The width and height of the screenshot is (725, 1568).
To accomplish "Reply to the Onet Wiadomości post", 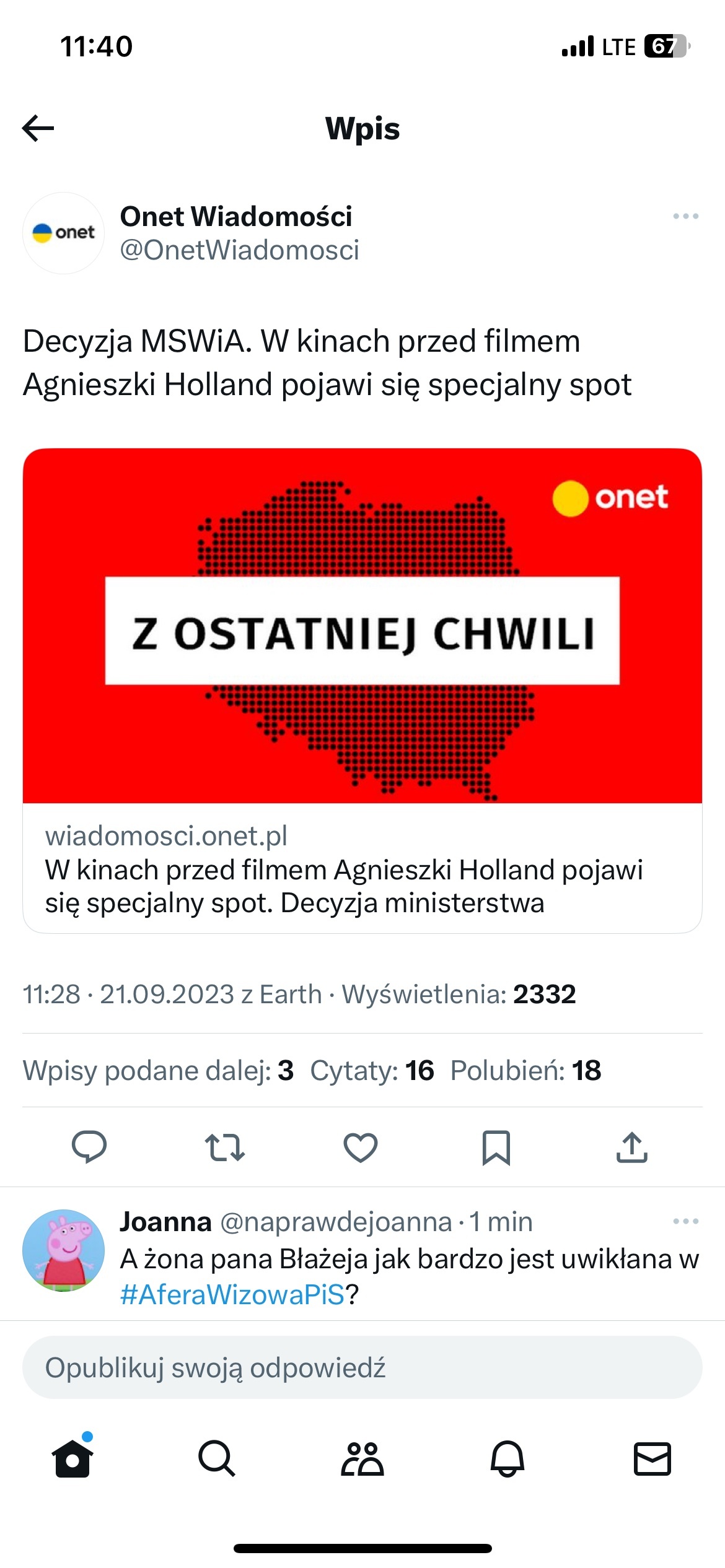I will [x=89, y=1147].
